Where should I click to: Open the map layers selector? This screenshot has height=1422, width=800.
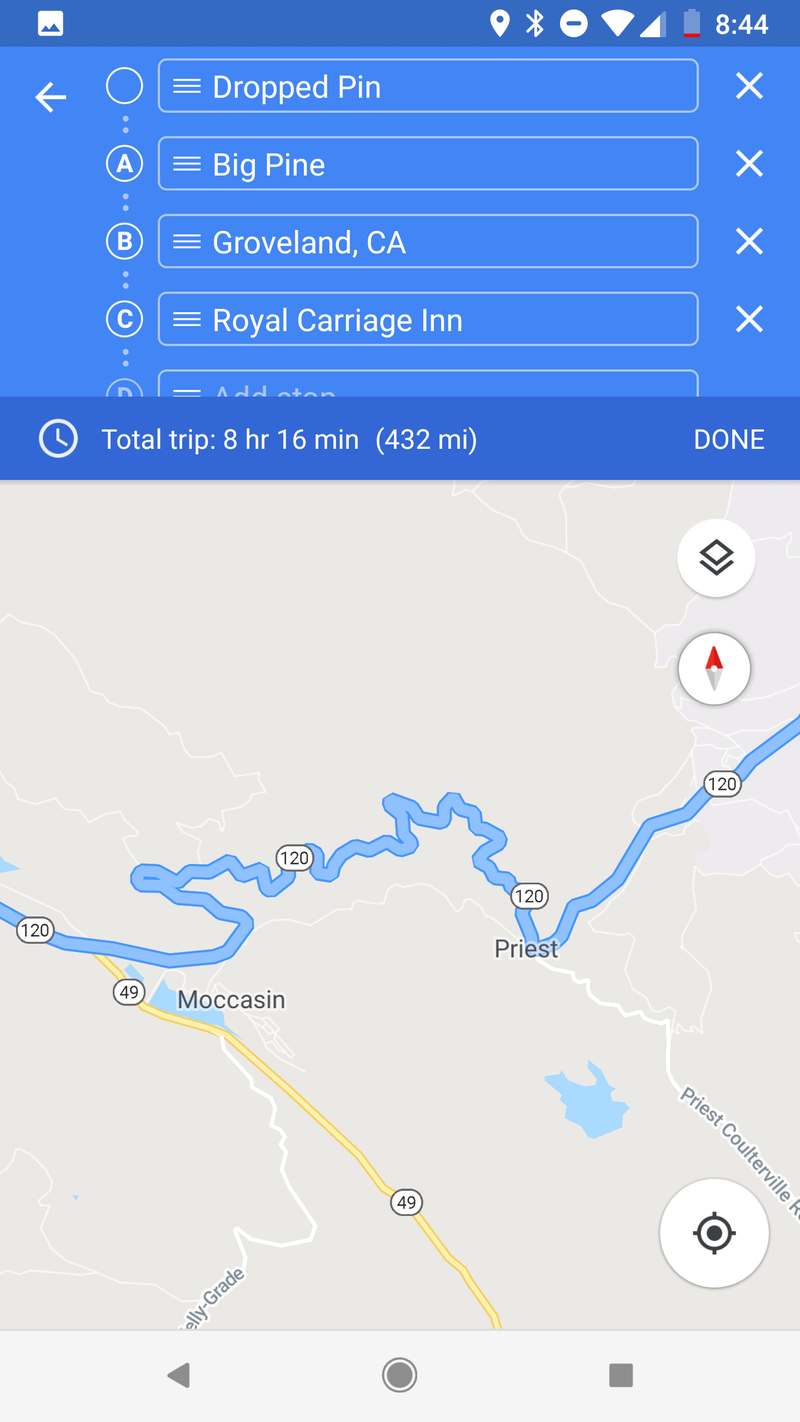click(716, 558)
